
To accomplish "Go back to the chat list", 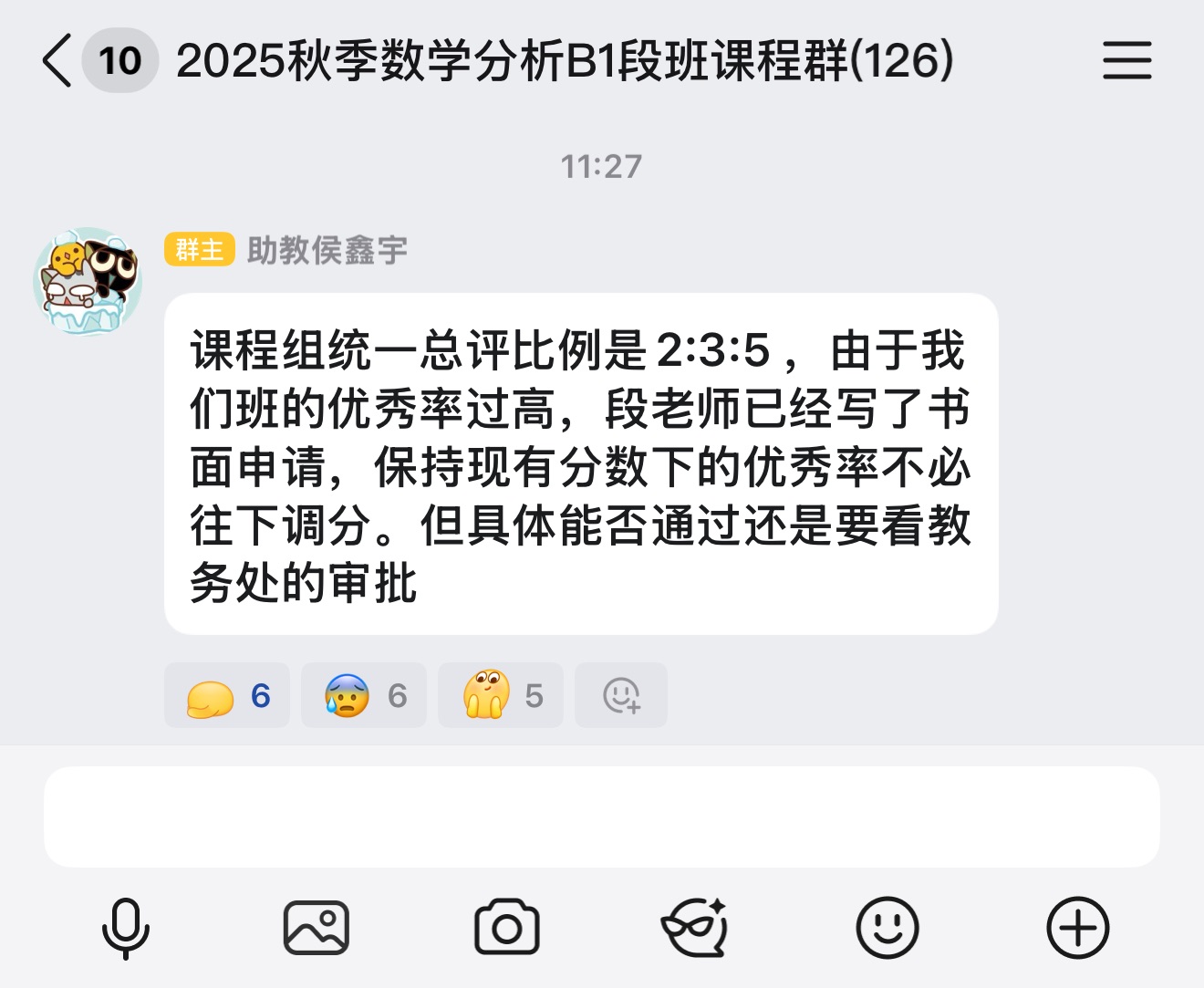I will click(57, 61).
